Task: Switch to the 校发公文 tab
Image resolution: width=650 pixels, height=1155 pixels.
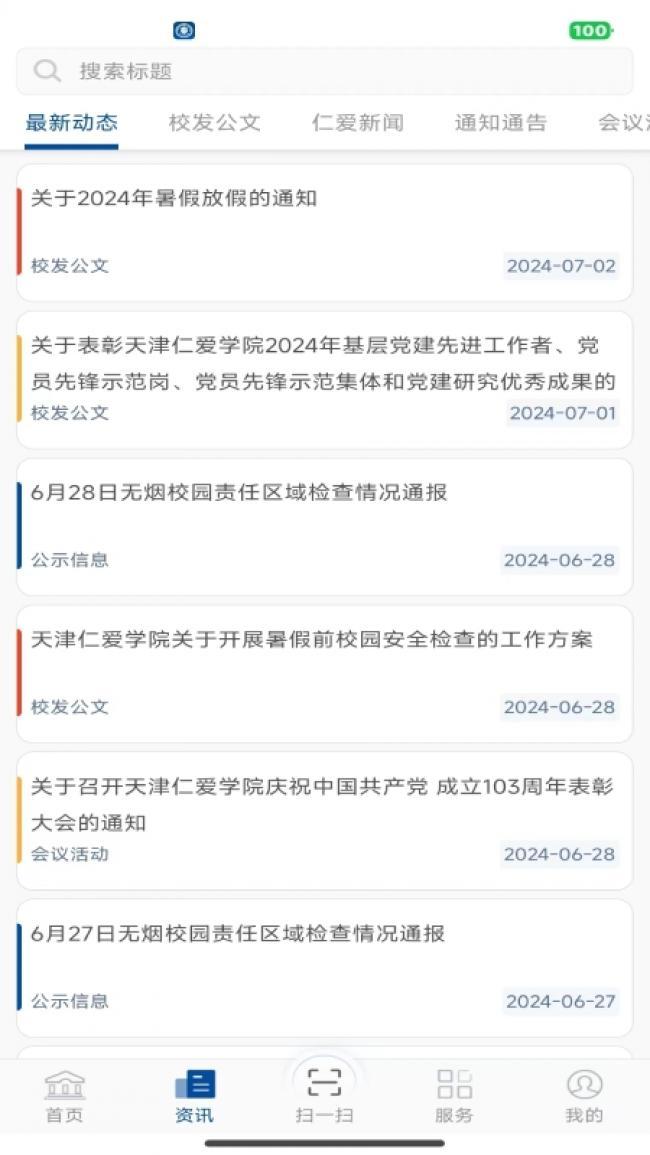Action: click(x=214, y=122)
